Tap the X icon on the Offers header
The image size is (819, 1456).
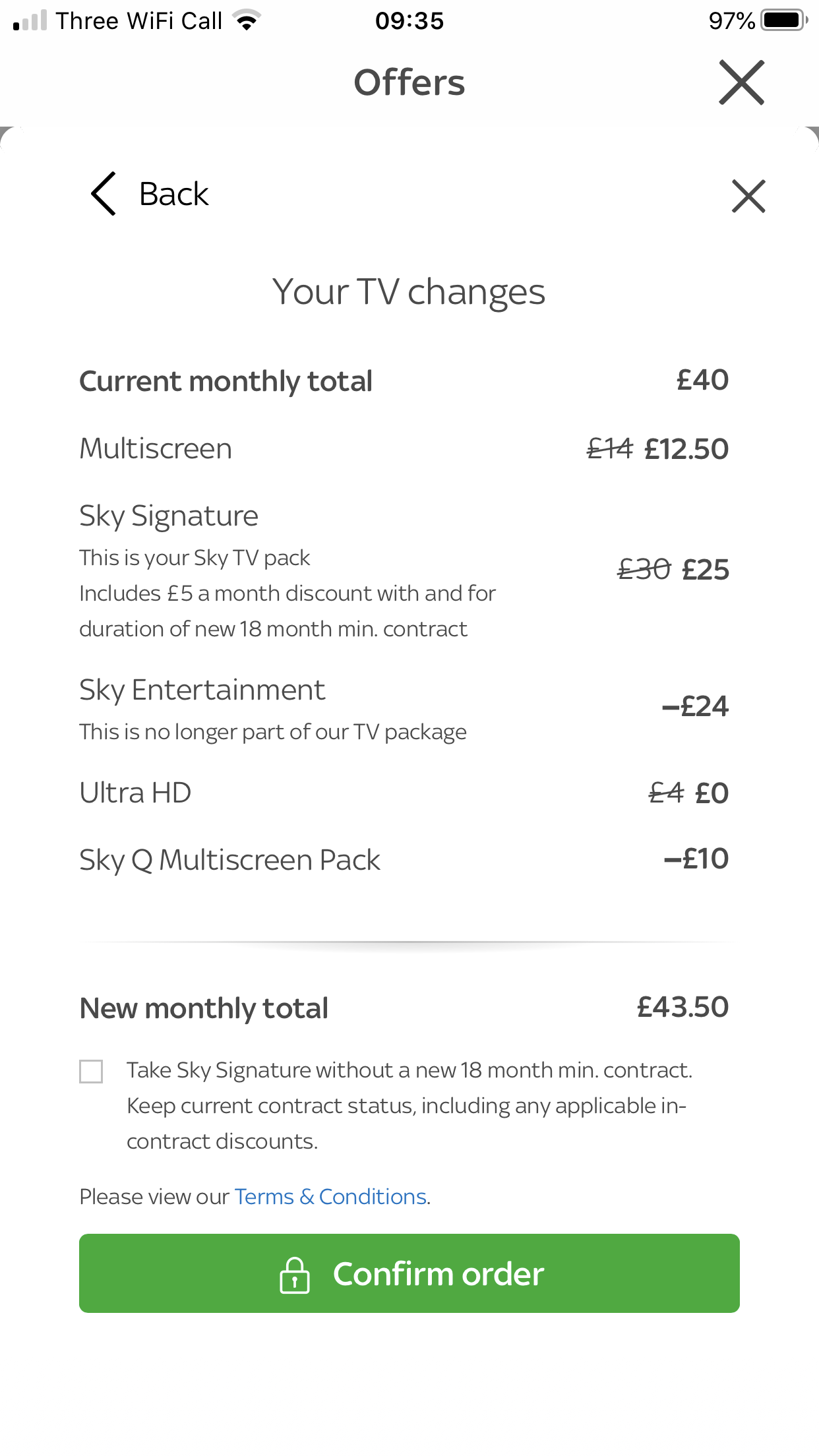click(x=742, y=82)
